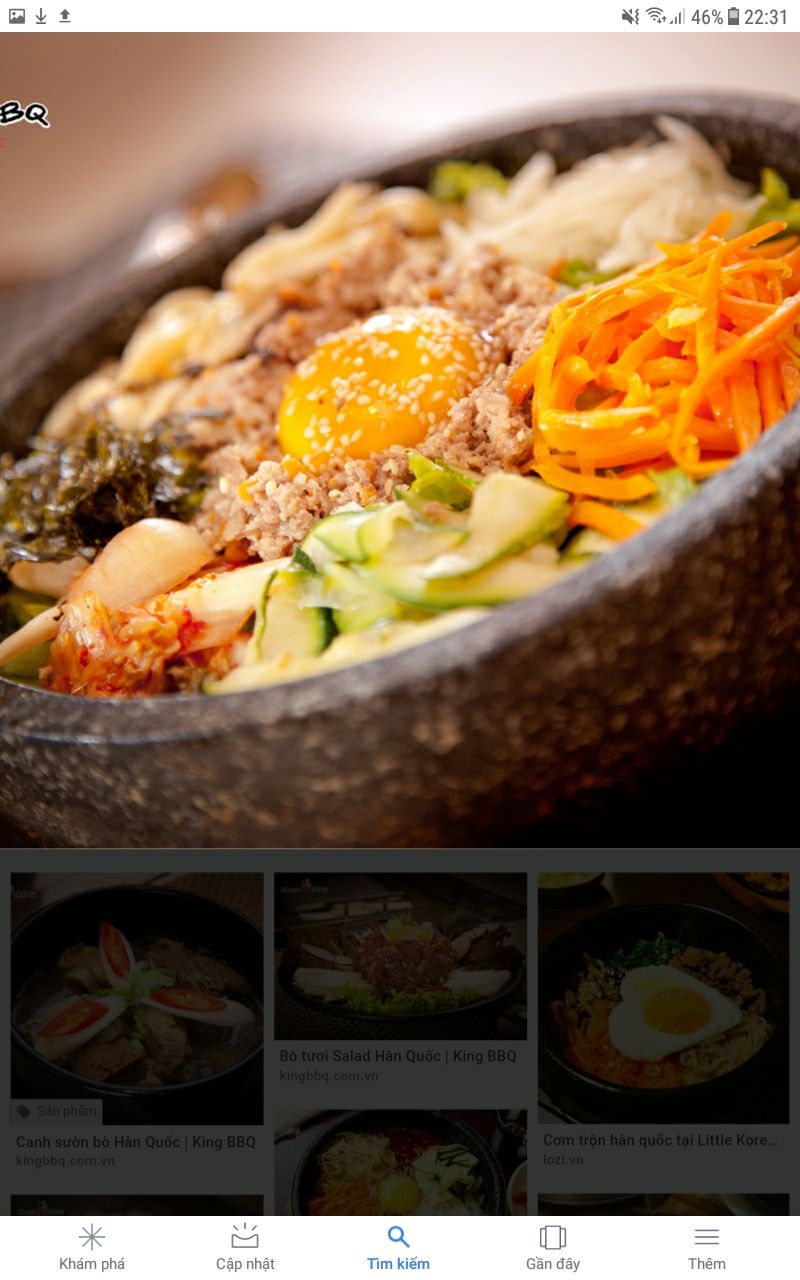Screen dimensions: 800x1280
Task: Tap the Sản phẩm tag
Action: coord(57,1111)
